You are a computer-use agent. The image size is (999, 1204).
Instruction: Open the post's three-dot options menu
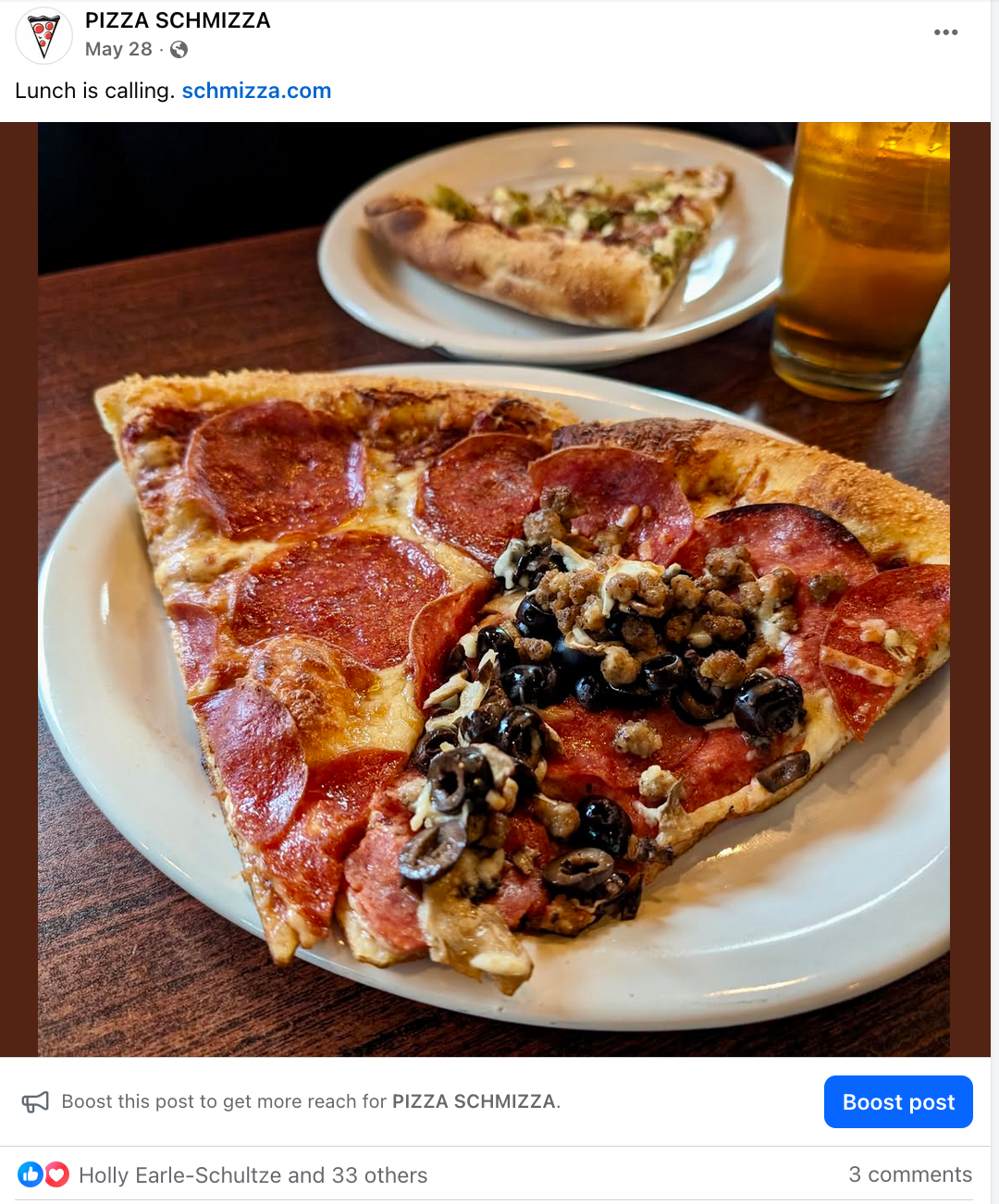click(x=945, y=32)
